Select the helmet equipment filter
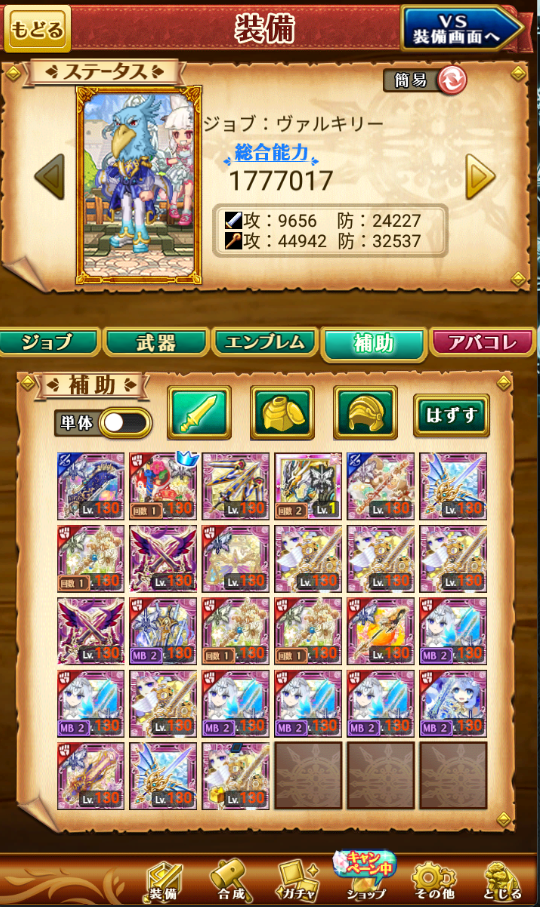The height and width of the screenshot is (907, 540). point(365,413)
